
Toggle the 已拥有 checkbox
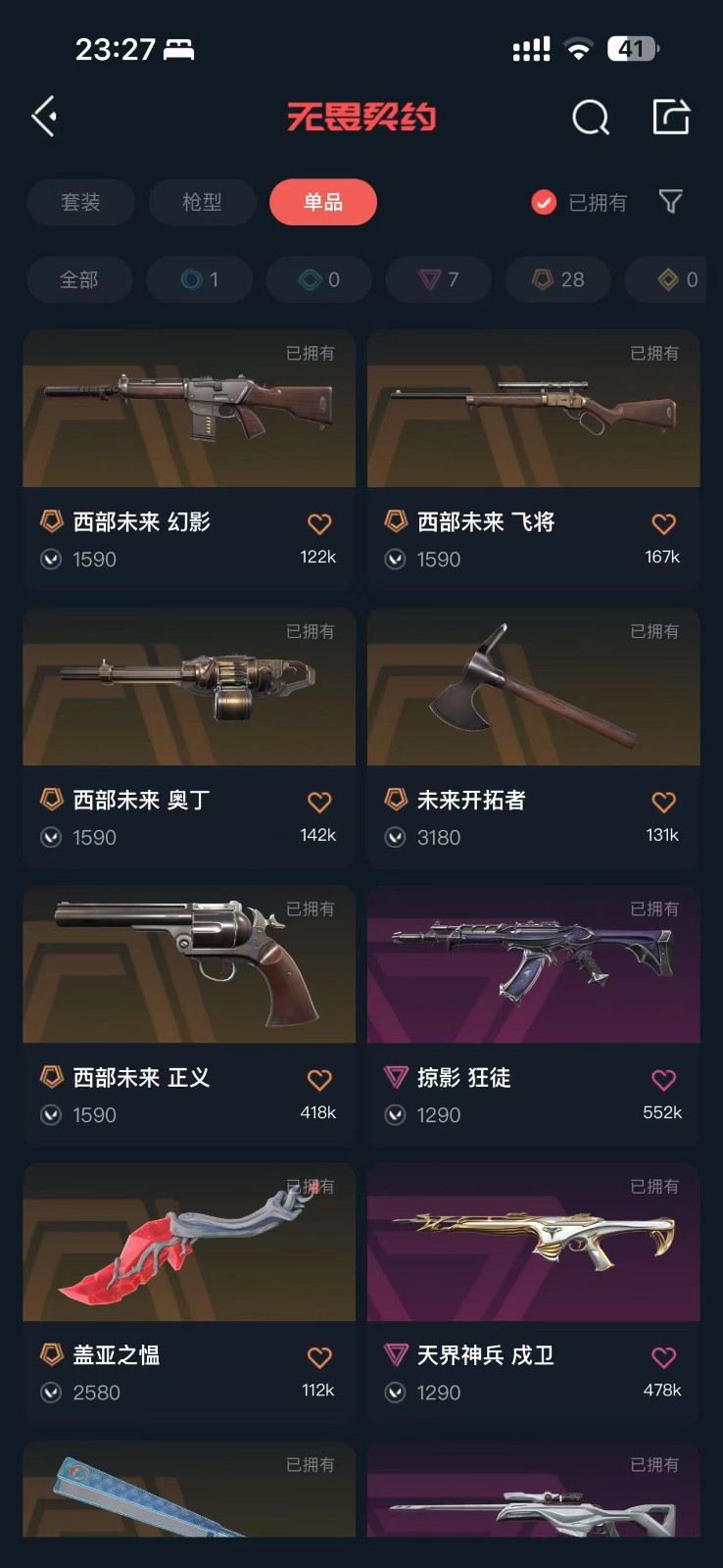pos(544,202)
